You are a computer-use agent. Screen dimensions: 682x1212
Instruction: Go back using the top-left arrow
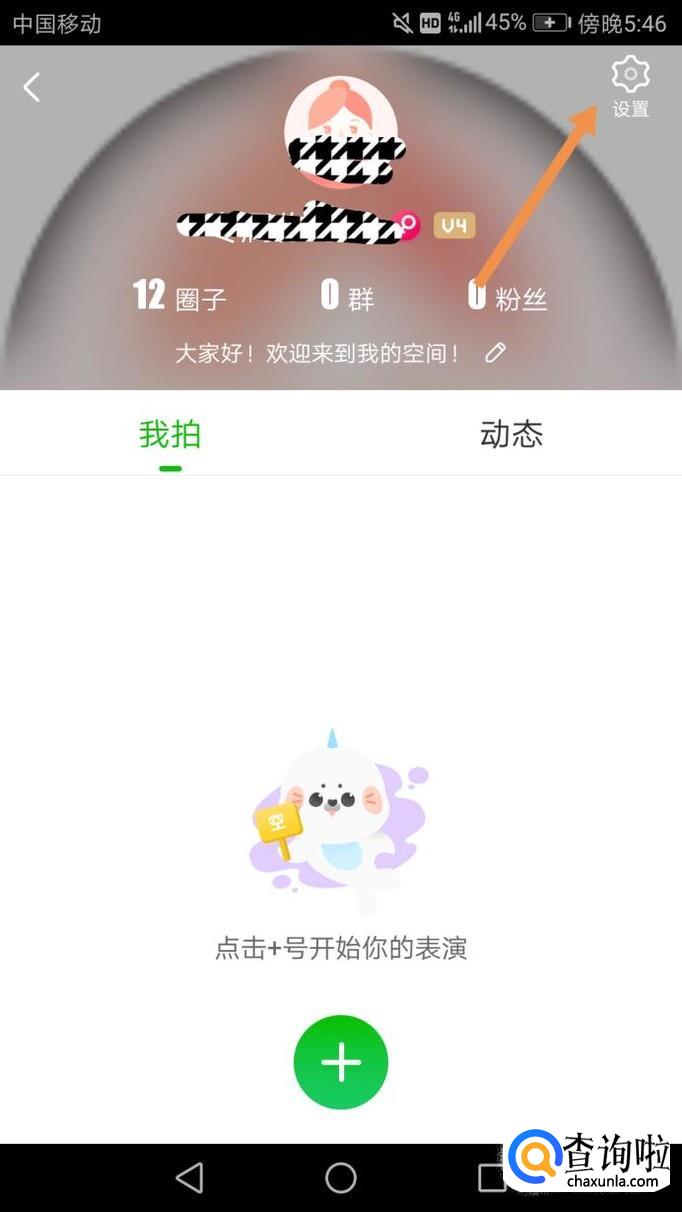click(32, 87)
